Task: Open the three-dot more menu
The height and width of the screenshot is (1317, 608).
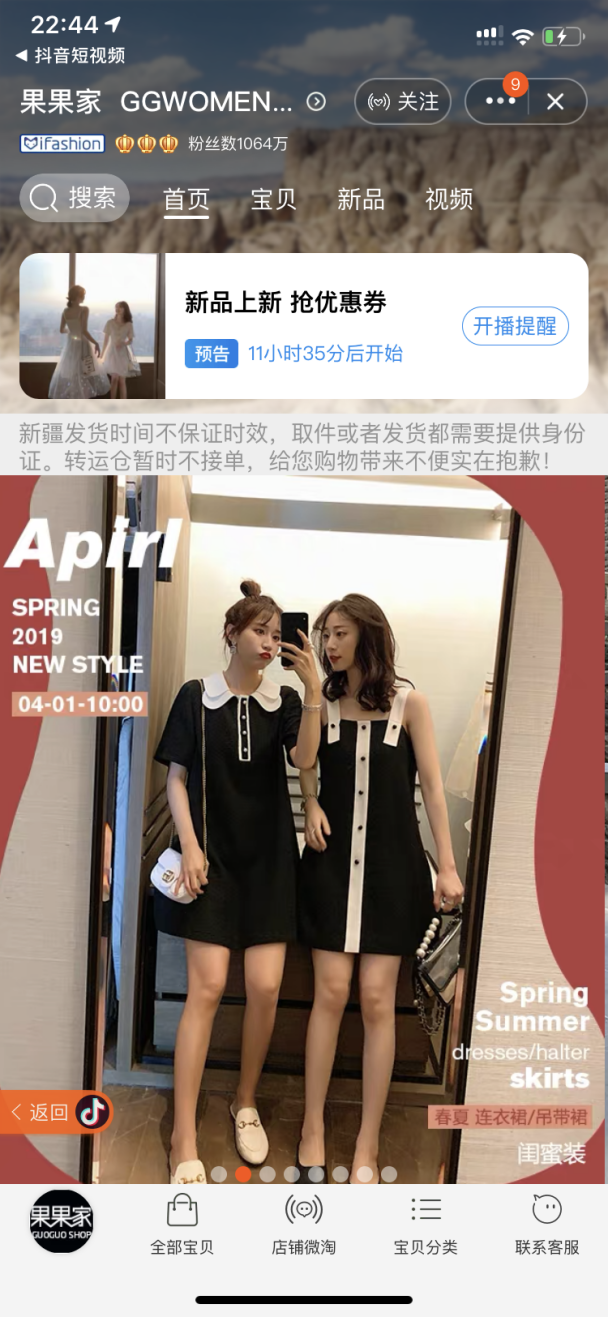Action: [500, 102]
